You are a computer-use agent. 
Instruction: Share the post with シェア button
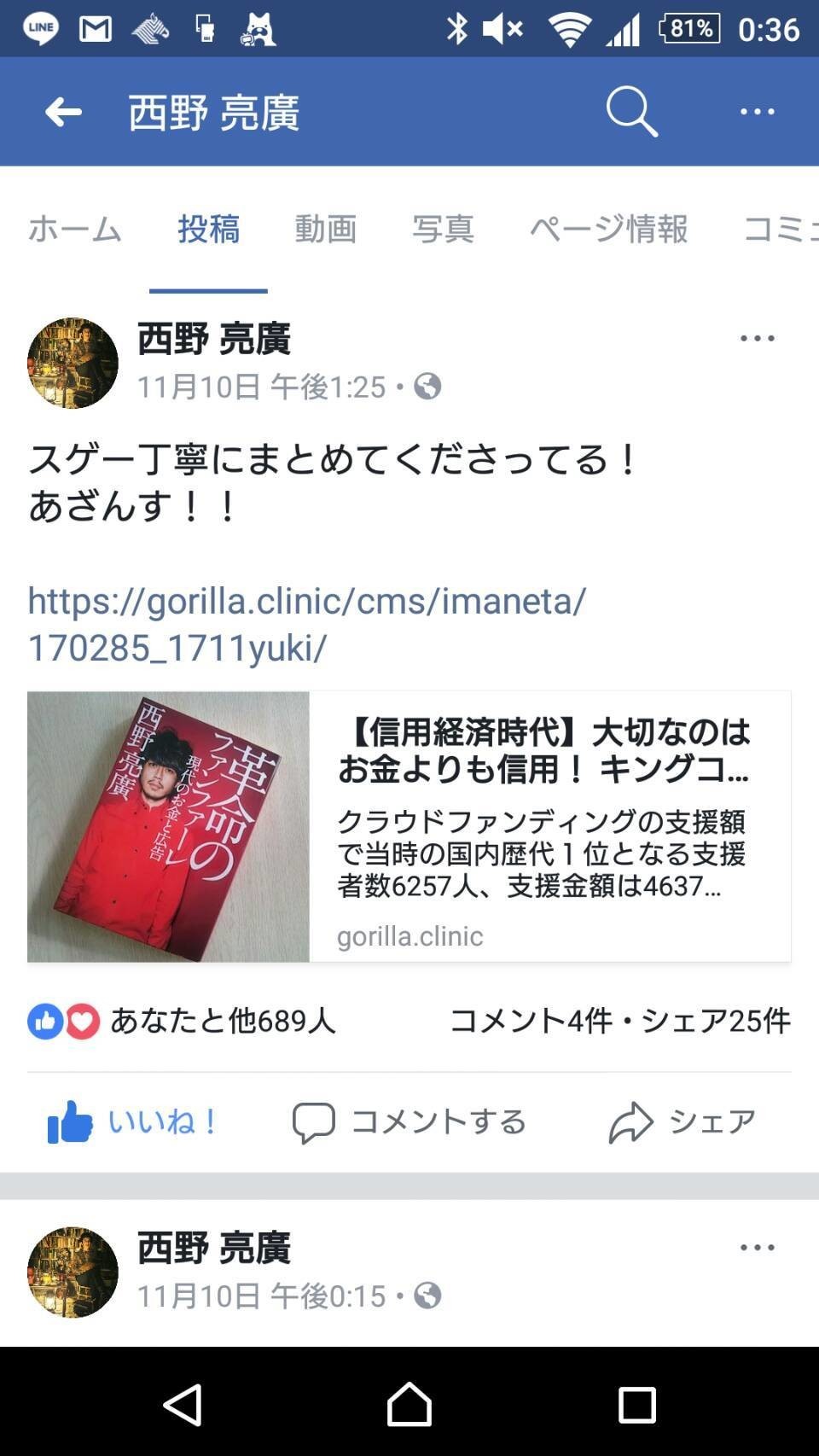[682, 1121]
